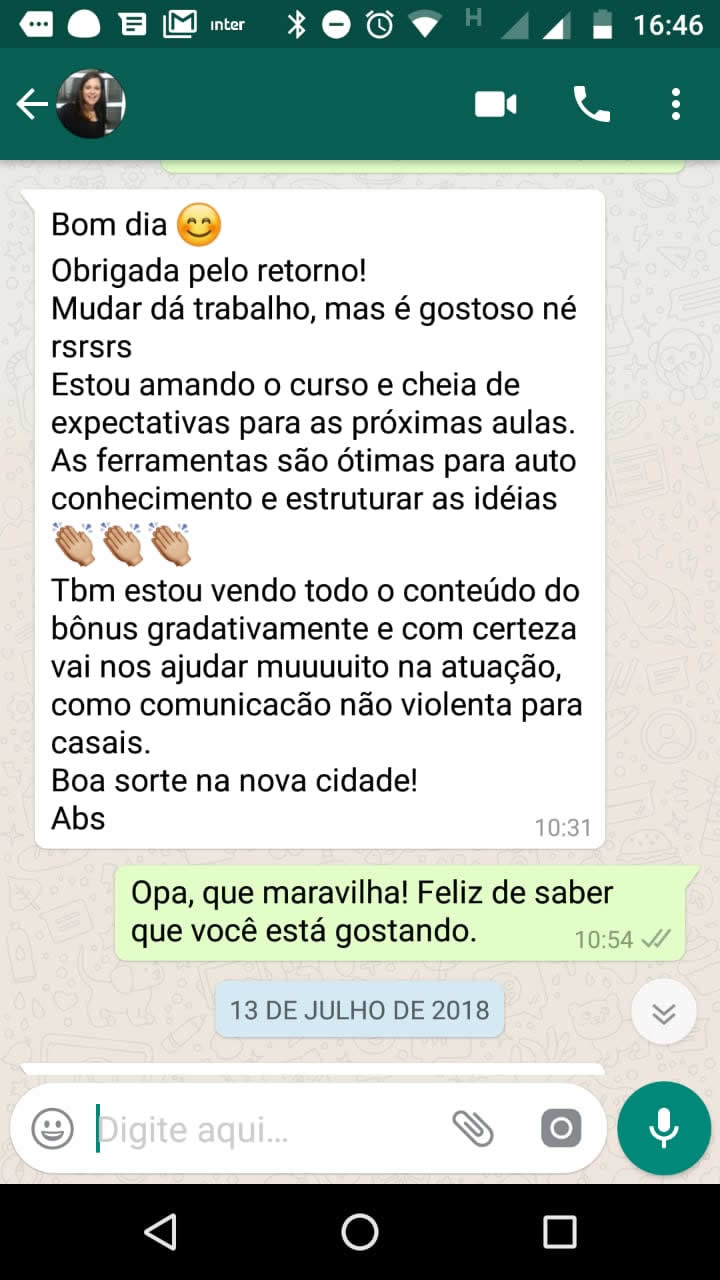Start a video call
Viewport: 720px width, 1280px height.
(x=496, y=104)
